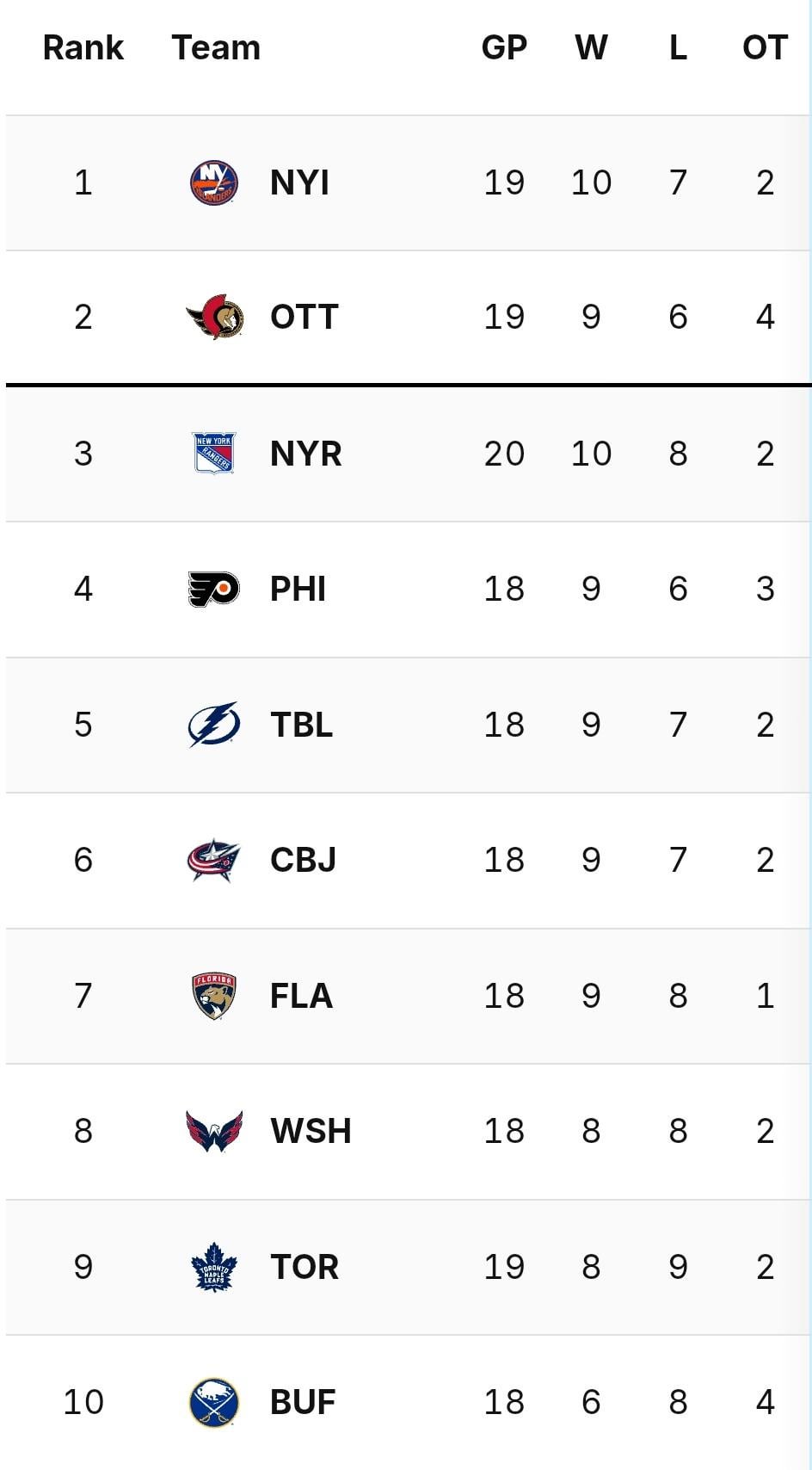
Task: Select the CBJ team entry
Action: click(303, 860)
